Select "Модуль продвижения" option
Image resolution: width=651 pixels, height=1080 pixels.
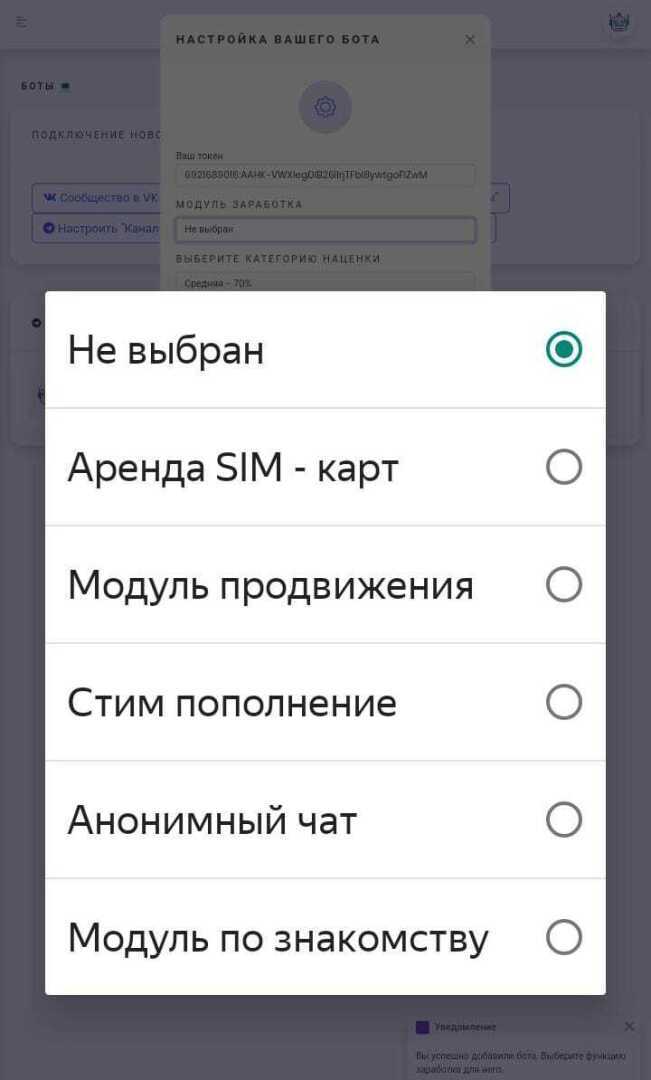point(325,585)
